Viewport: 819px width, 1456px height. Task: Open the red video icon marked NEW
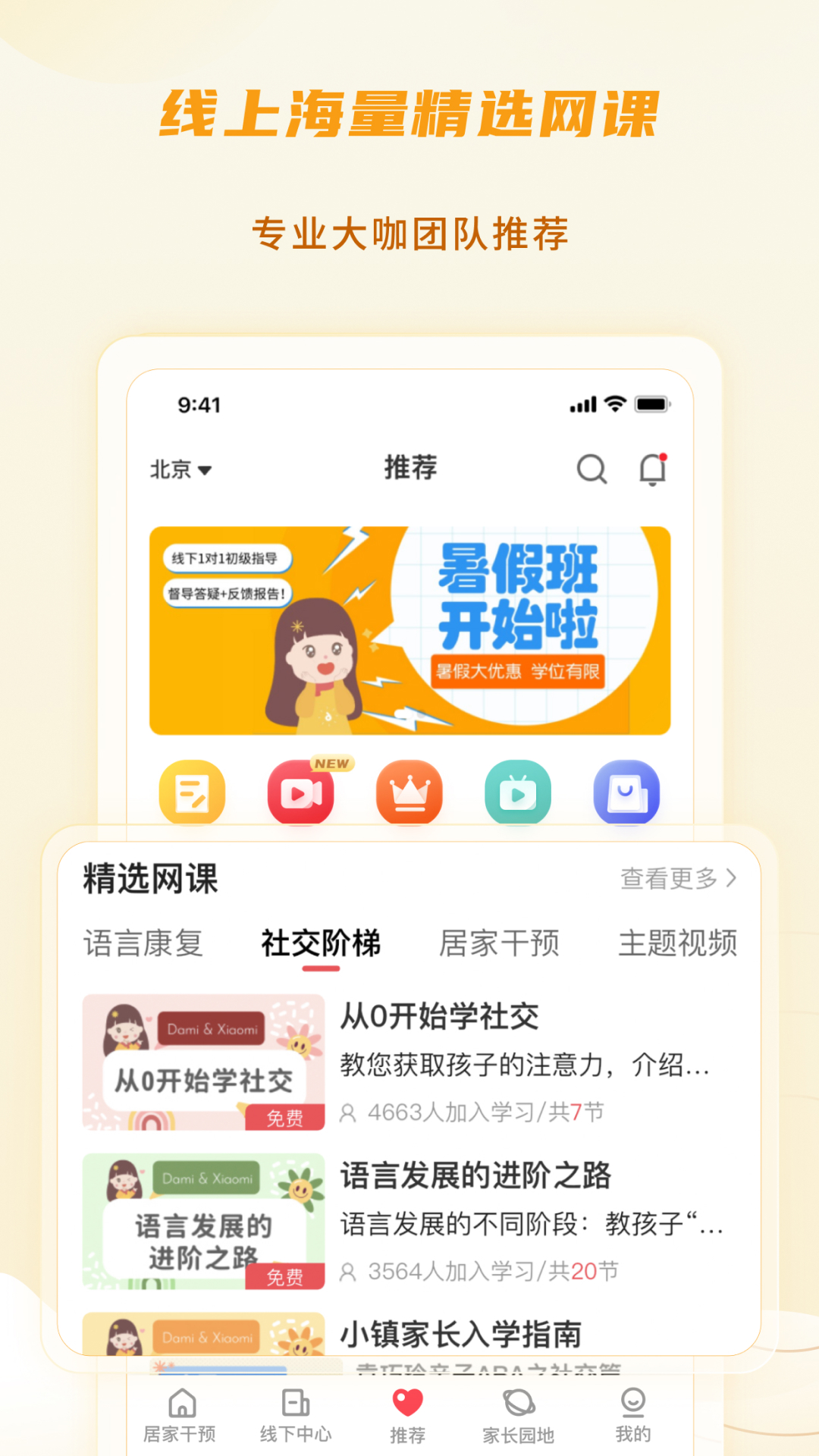[301, 792]
